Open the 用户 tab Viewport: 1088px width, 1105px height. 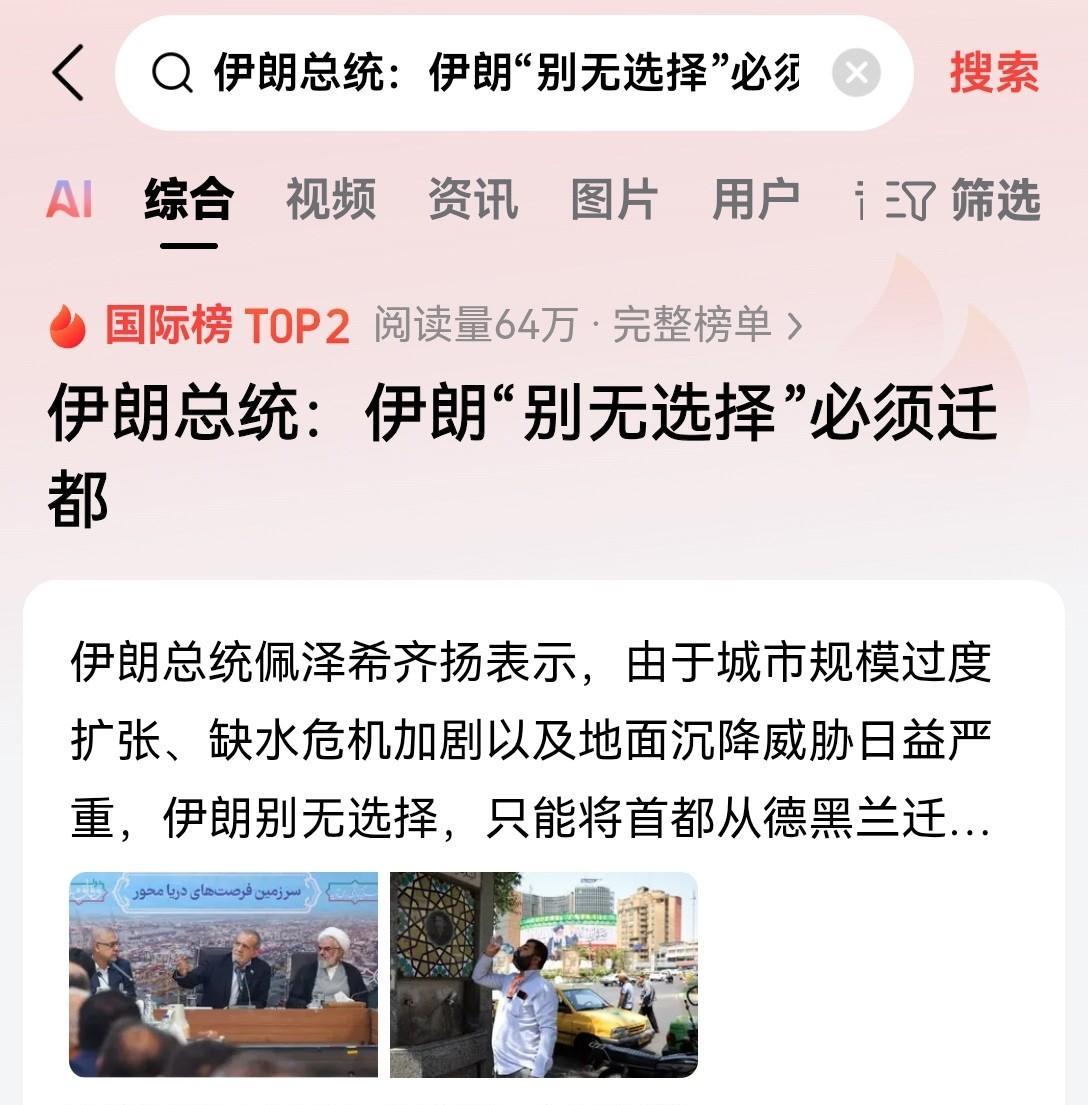pos(756,199)
